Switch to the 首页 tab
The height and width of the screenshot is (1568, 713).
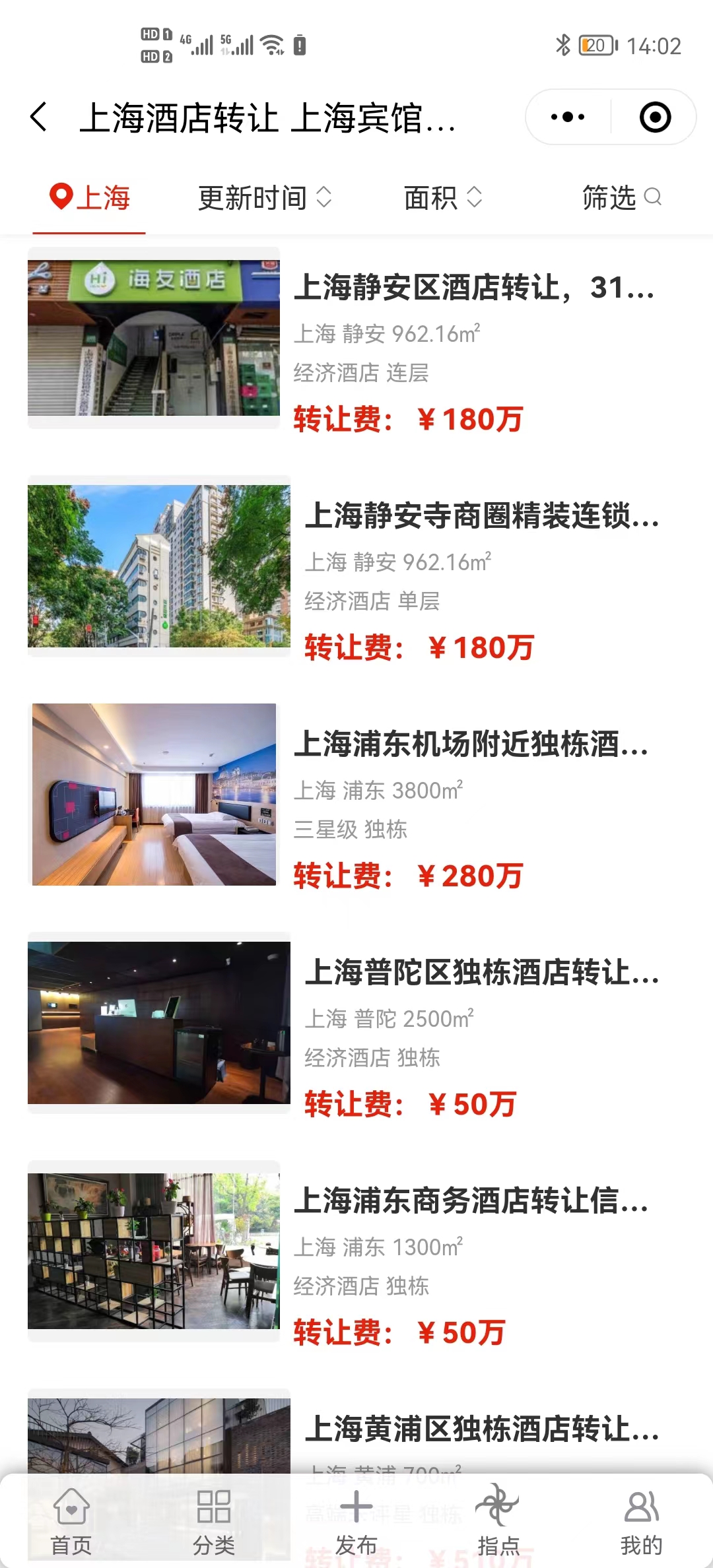[71, 1518]
